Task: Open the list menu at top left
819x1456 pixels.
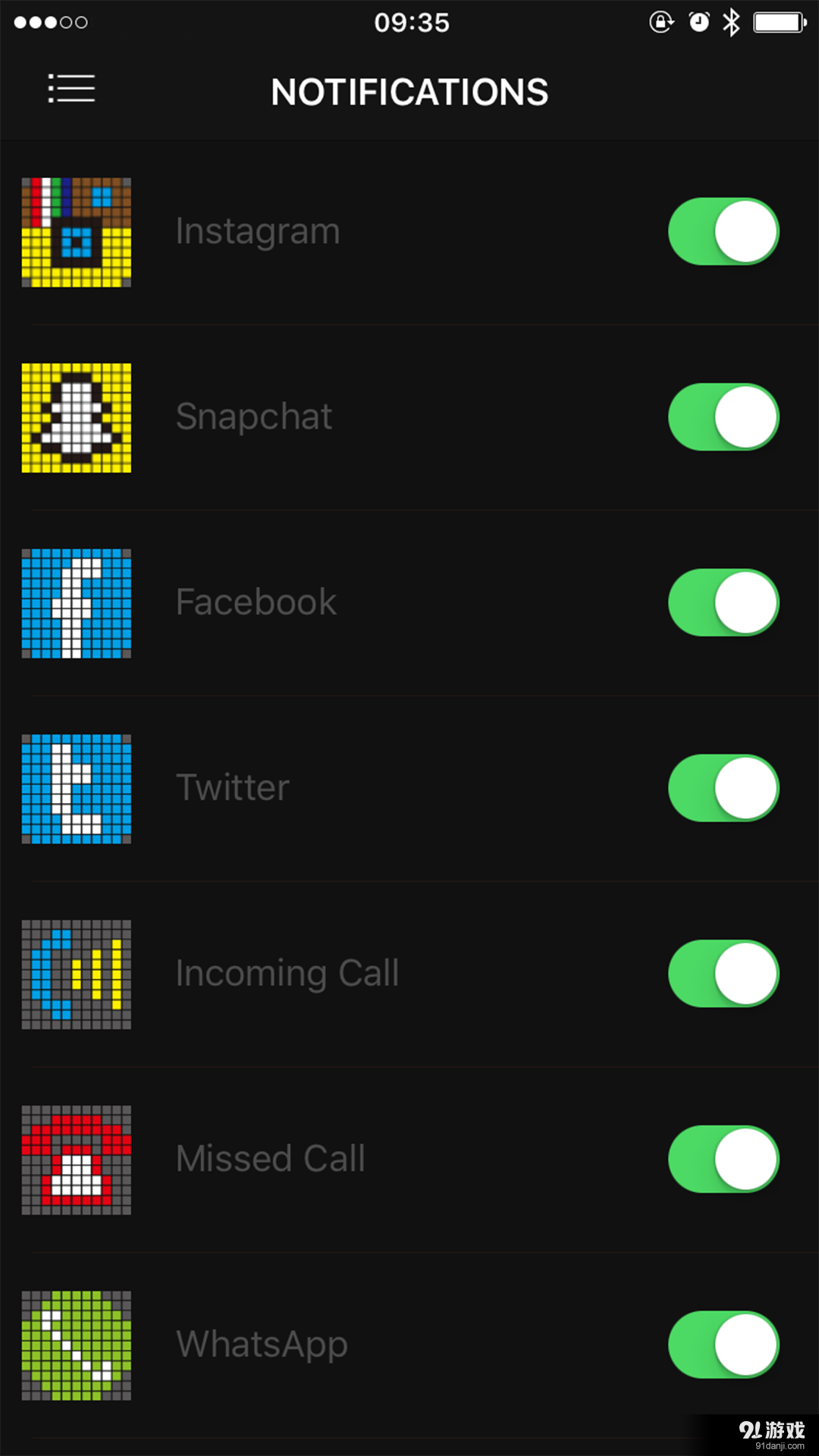Action: coord(71,89)
